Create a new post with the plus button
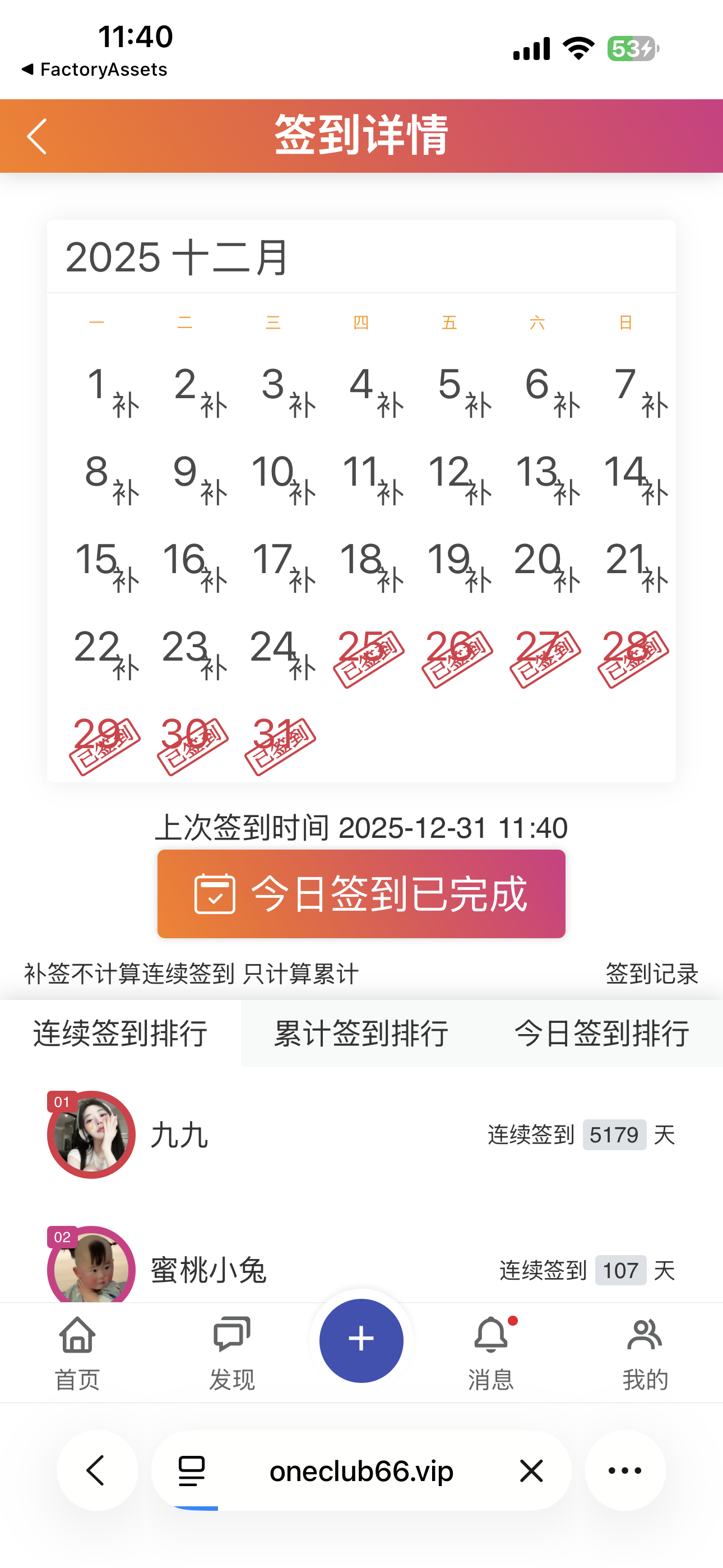Screen dimensions: 723x1568 click(361, 1340)
